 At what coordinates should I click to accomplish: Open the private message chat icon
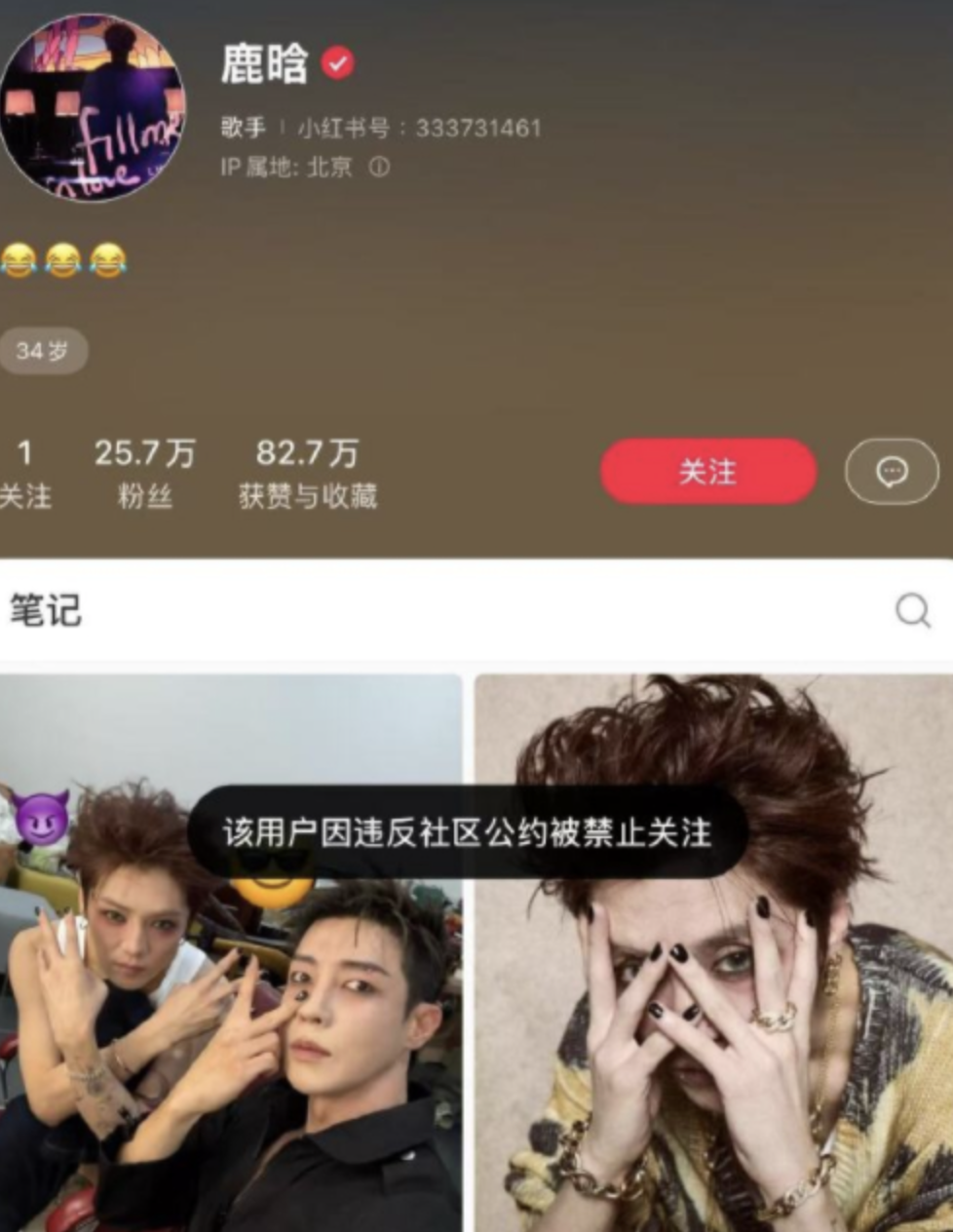pos(891,472)
